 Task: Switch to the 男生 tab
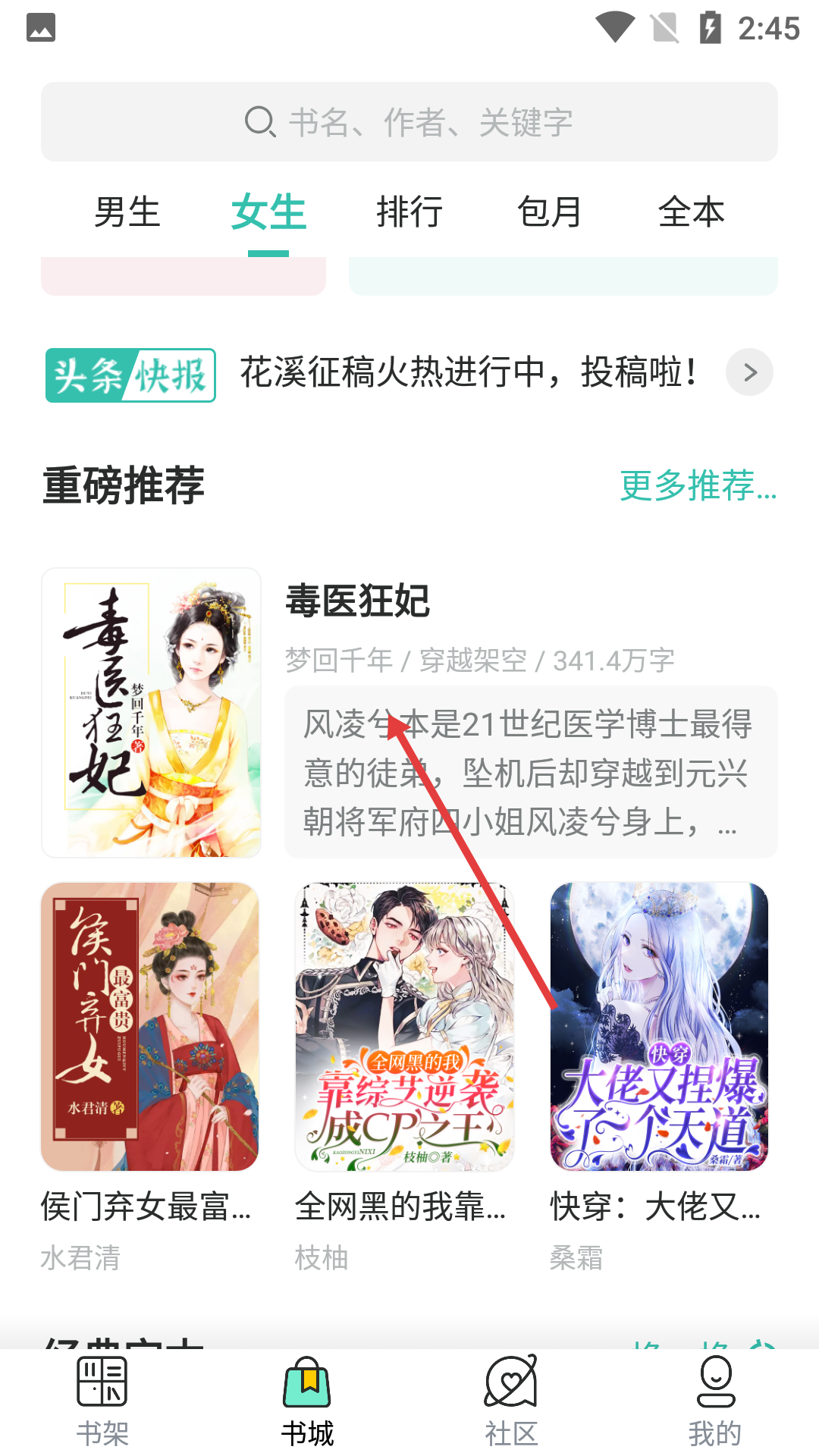(x=127, y=212)
